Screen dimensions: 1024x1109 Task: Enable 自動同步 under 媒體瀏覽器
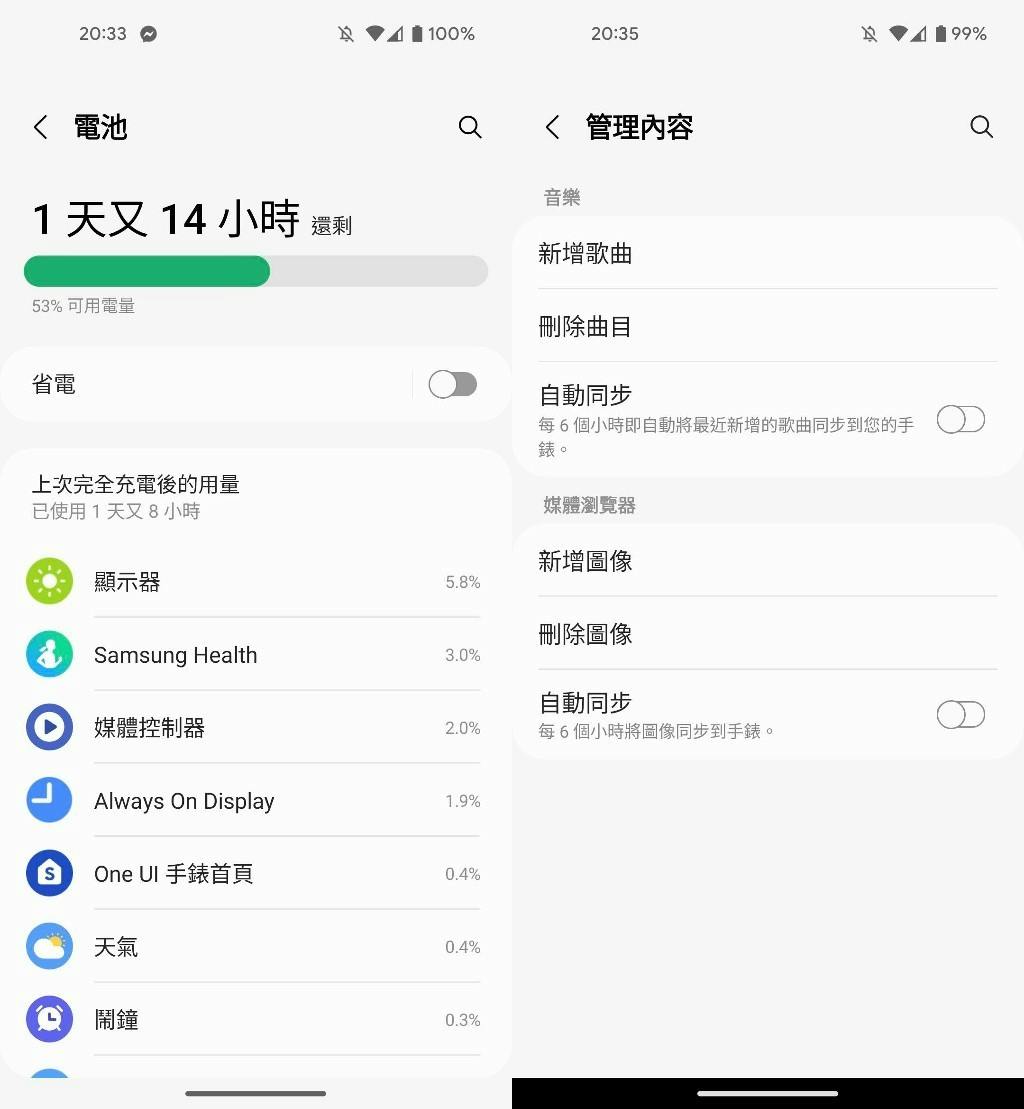[x=960, y=715]
